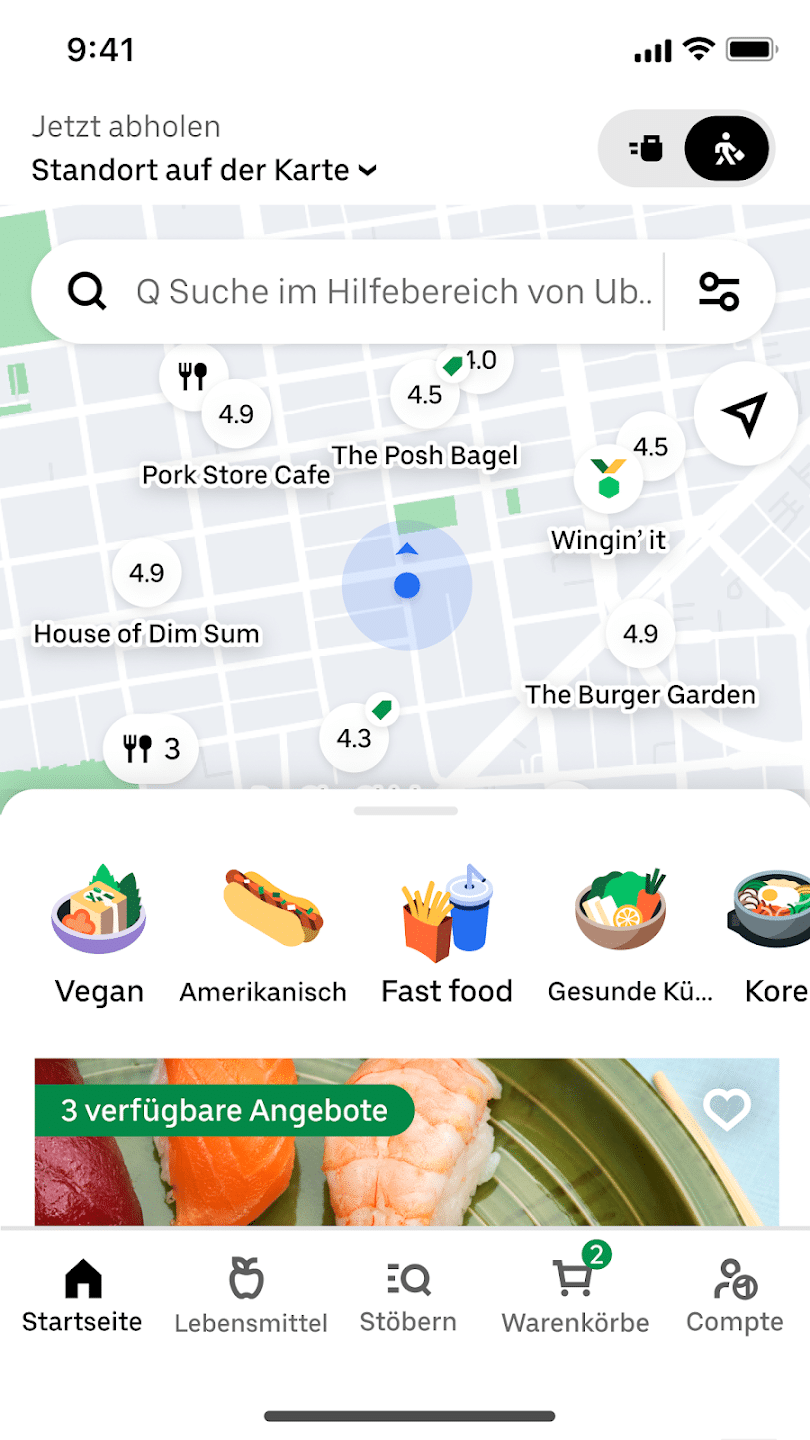Select The Posh Bagel map pin
This screenshot has height=1440, width=810.
425,395
